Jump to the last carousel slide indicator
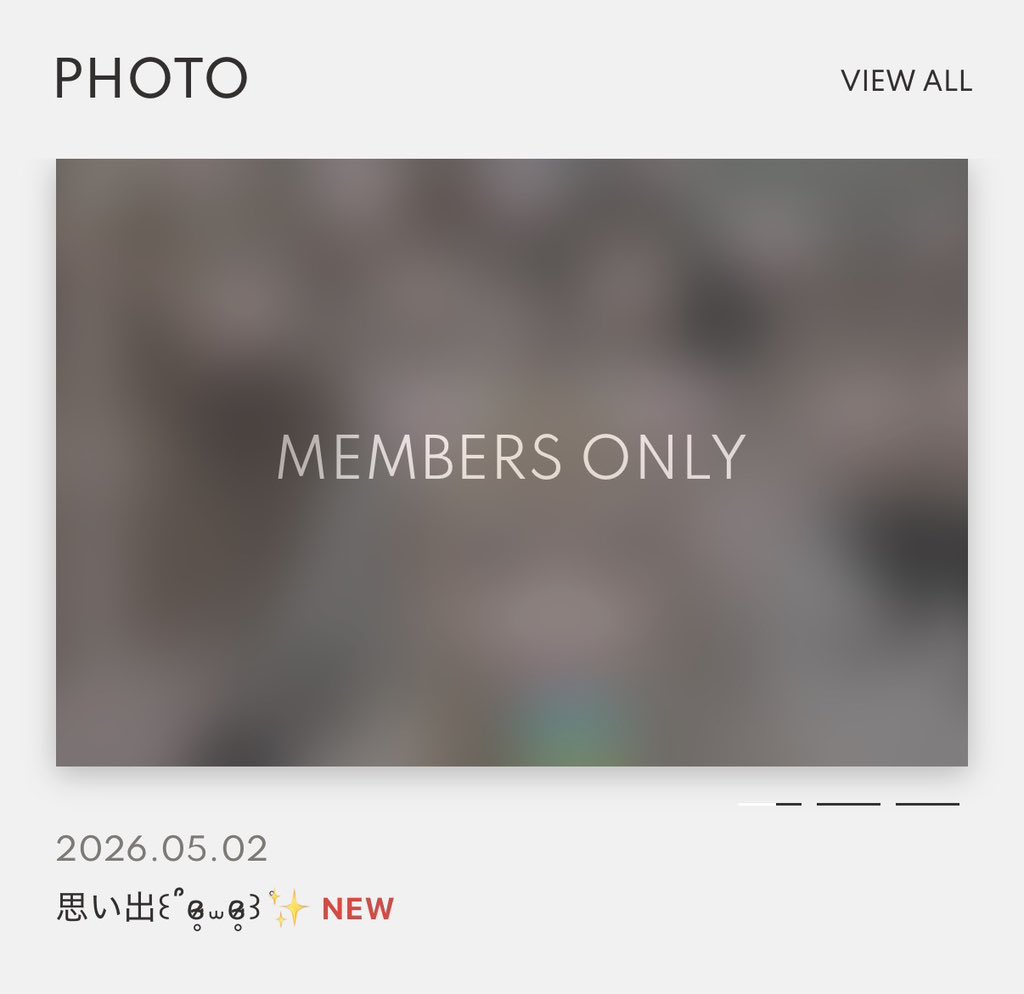 927,804
